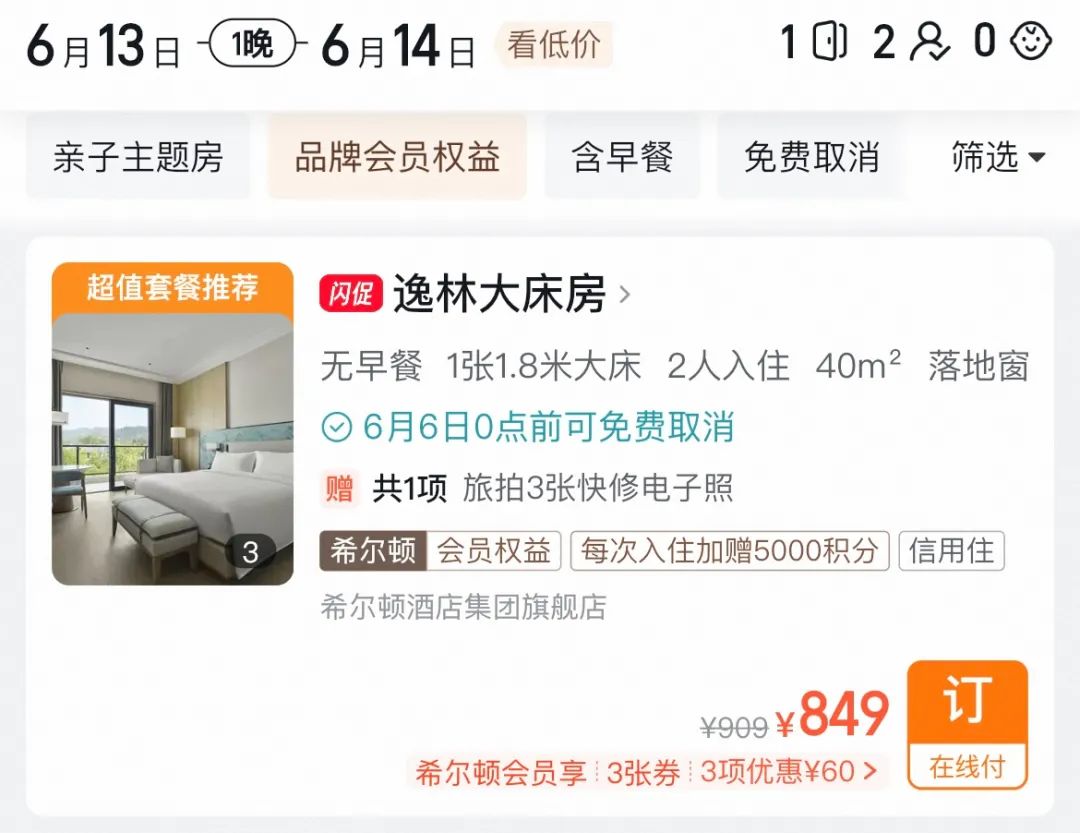
Task: Book the room with 订 button
Action: click(966, 723)
